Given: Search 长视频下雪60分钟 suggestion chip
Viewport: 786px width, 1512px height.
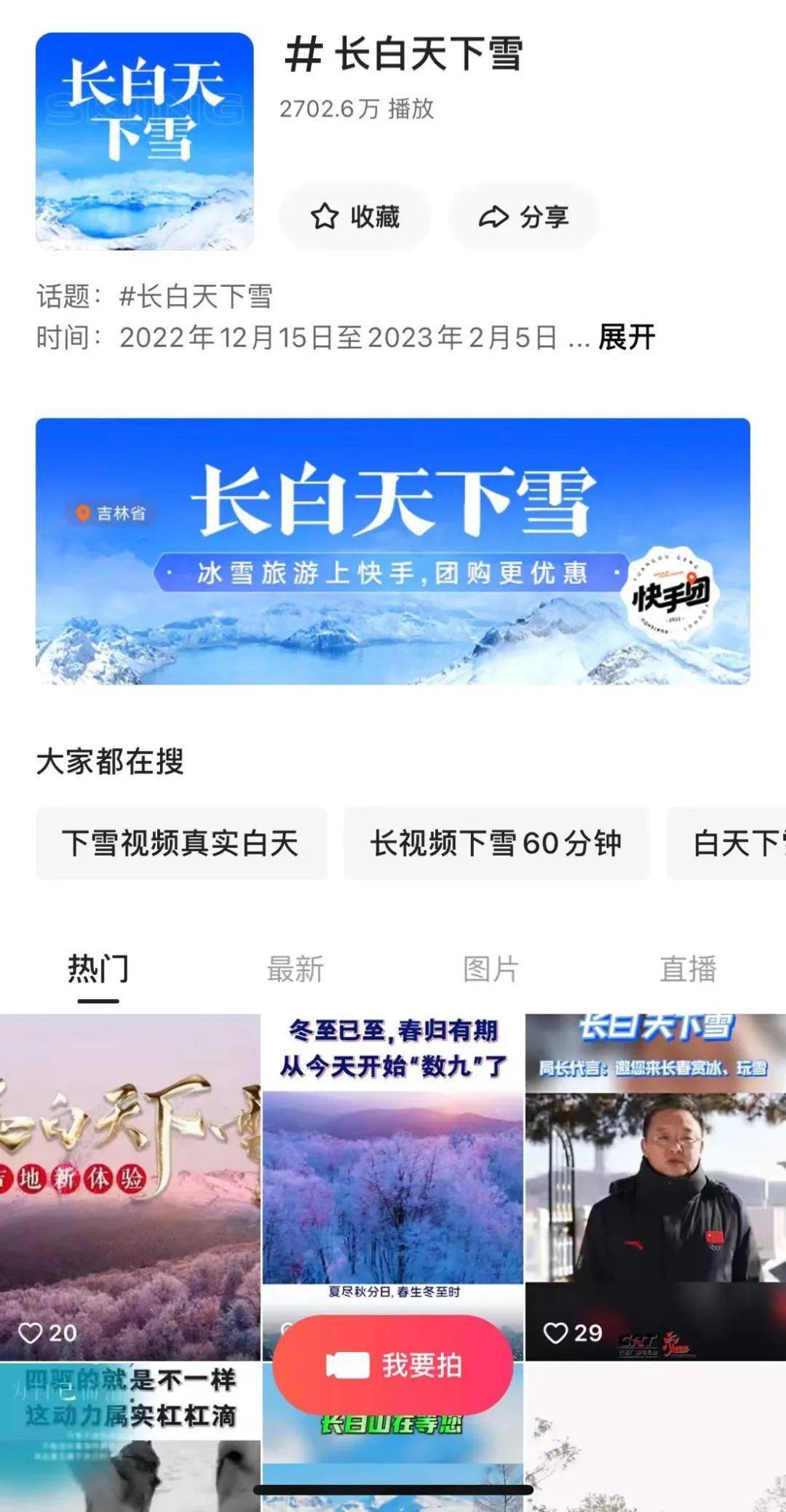Looking at the screenshot, I should (496, 843).
